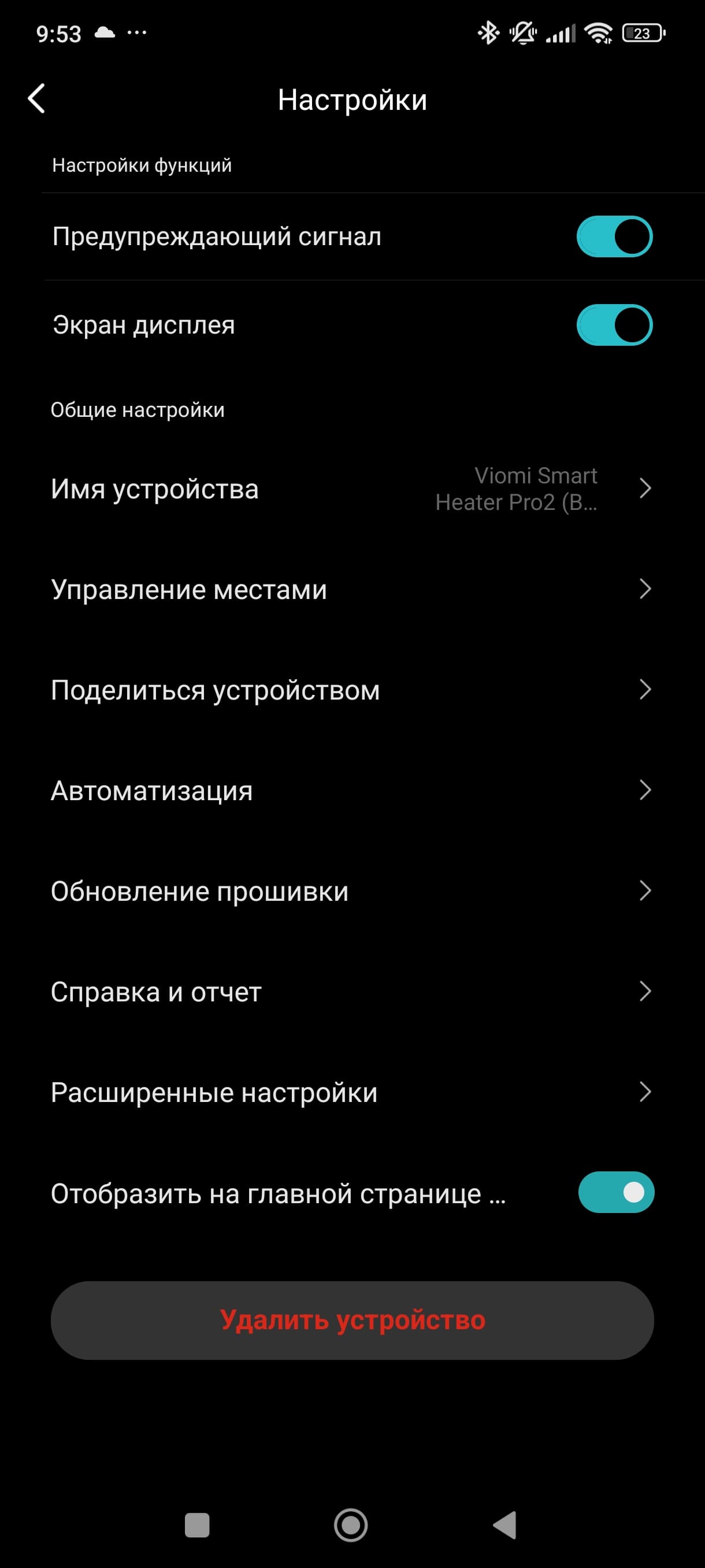
Task: Open Автоматизация settings
Action: pyautogui.click(x=351, y=790)
